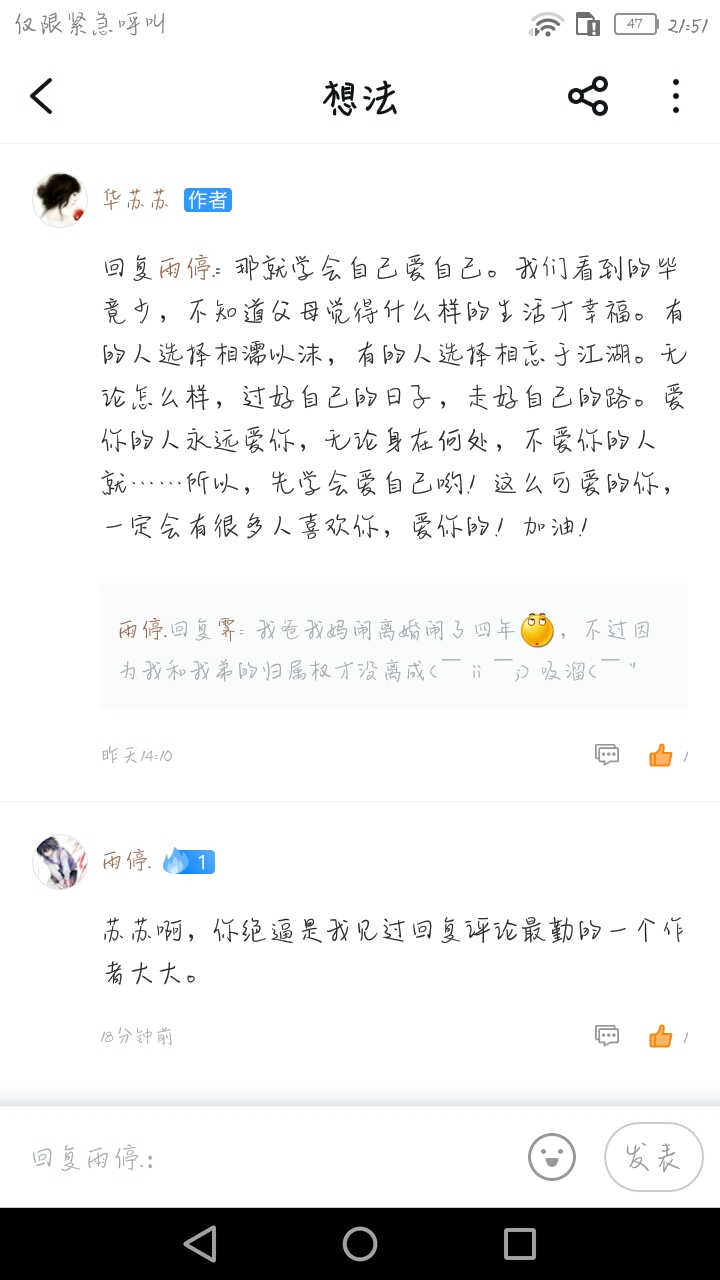Image resolution: width=720 pixels, height=1280 pixels.
Task: Focus the 回复雨停 input field
Action: 270,1158
